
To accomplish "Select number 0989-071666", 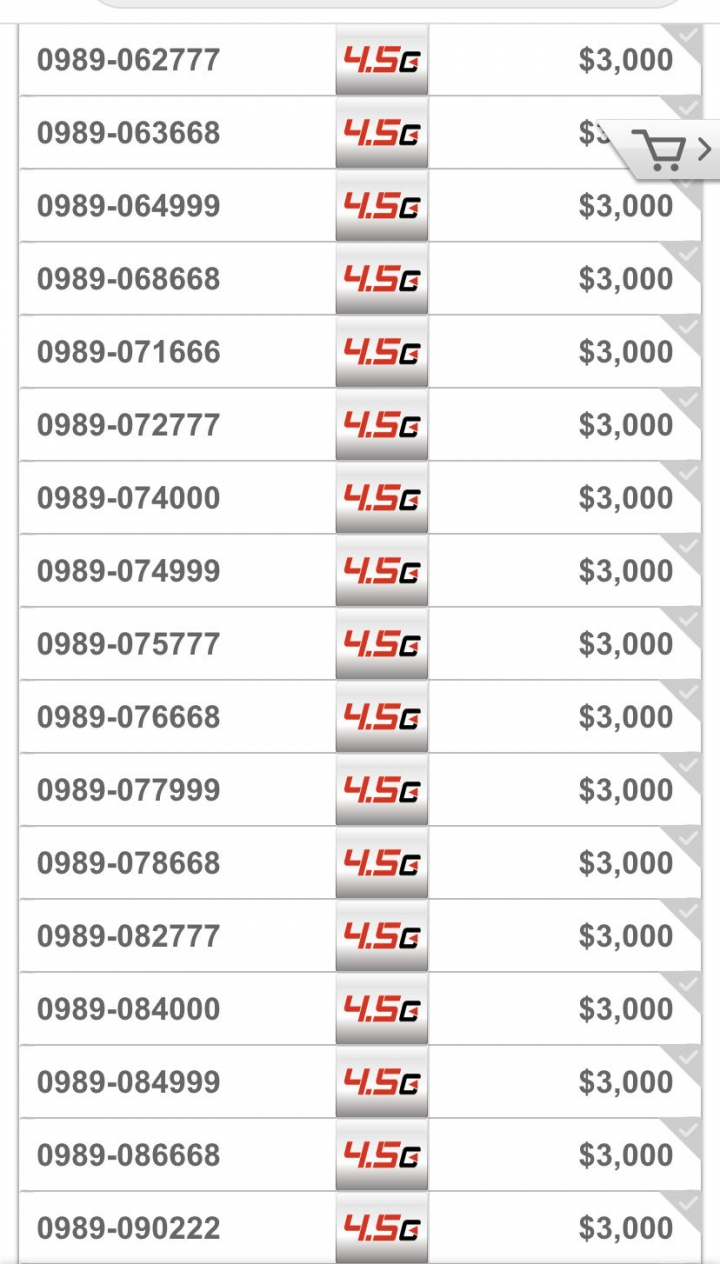I will coord(360,352).
